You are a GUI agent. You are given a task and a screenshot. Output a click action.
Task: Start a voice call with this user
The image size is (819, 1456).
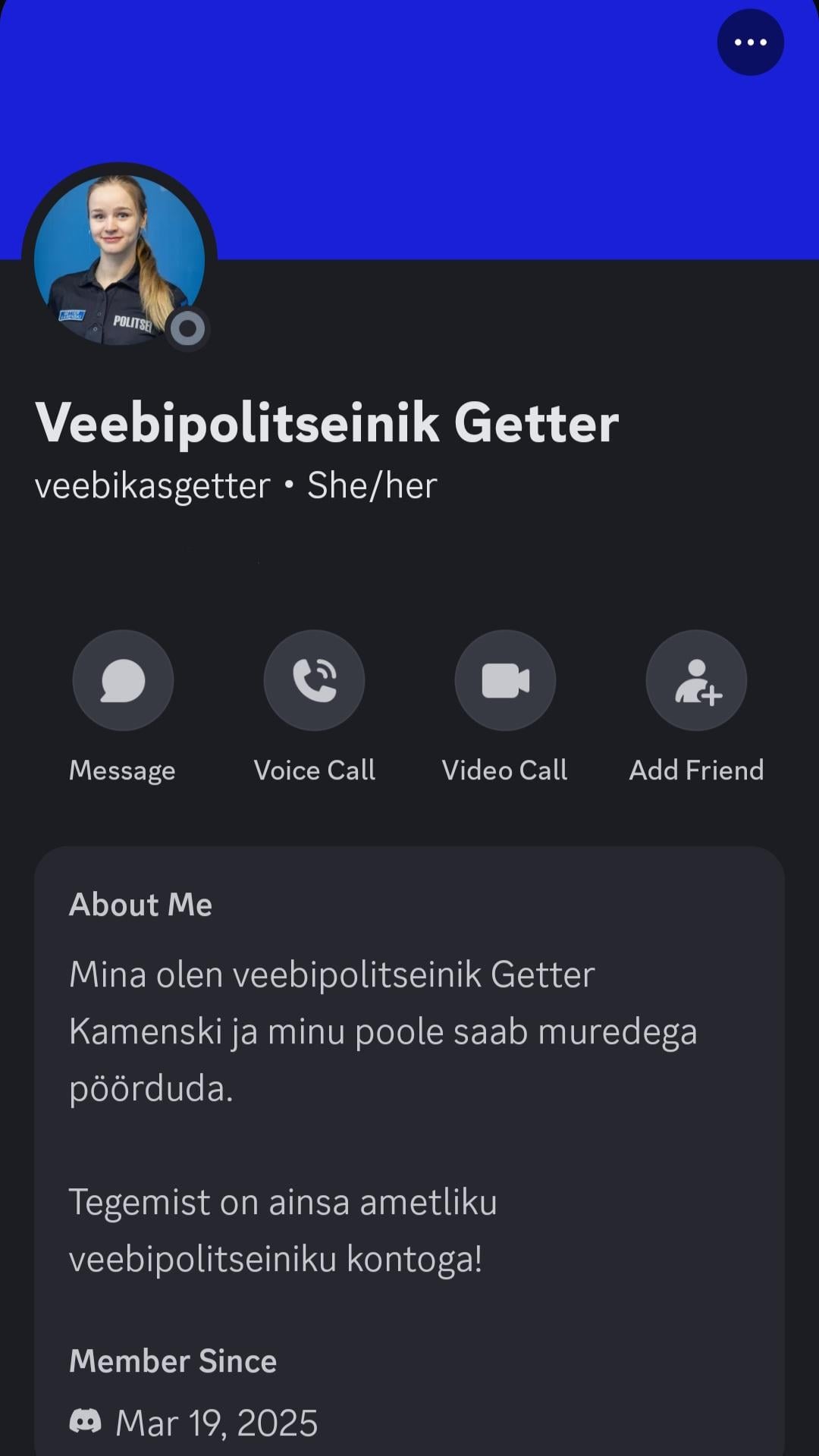[x=314, y=680]
